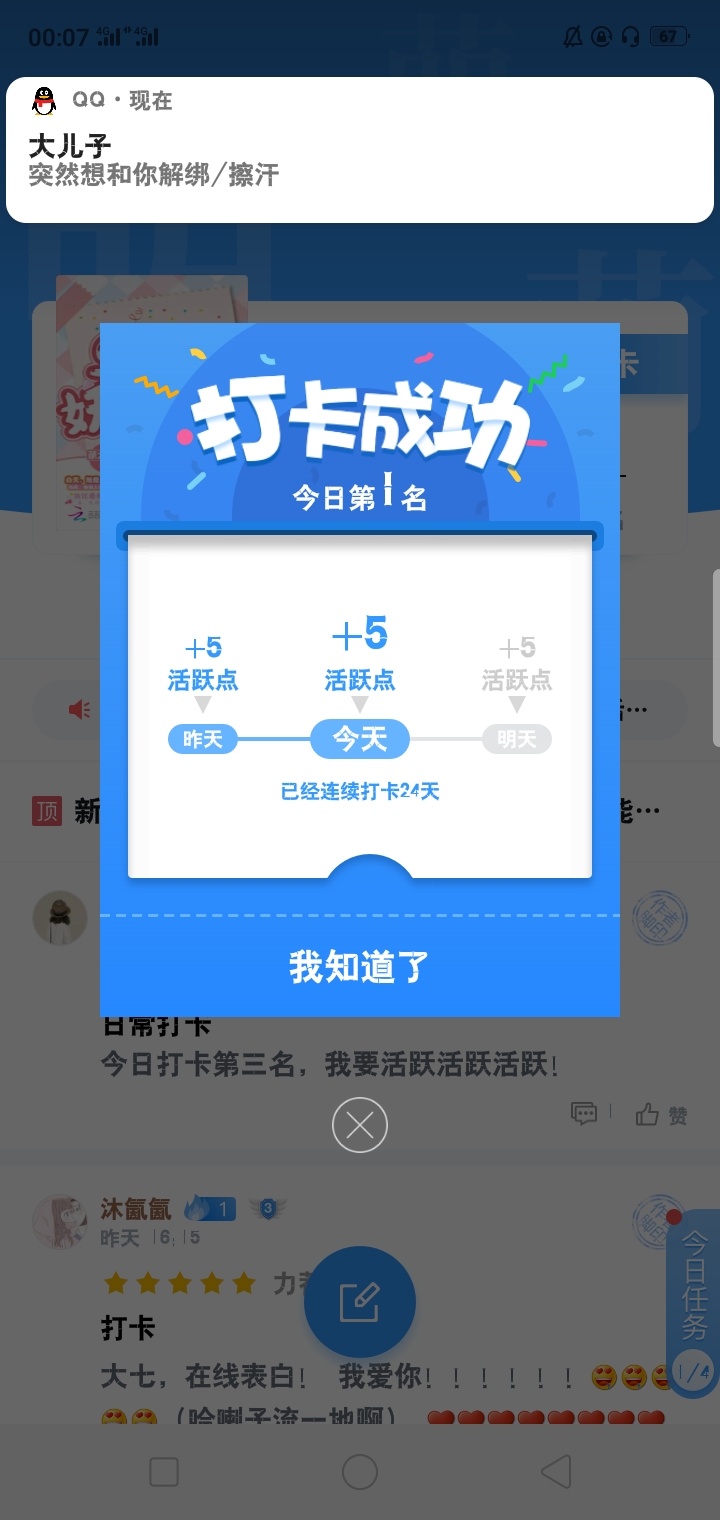Tap the 我知道了 confirmation button
The image size is (720, 1520).
coord(359,966)
